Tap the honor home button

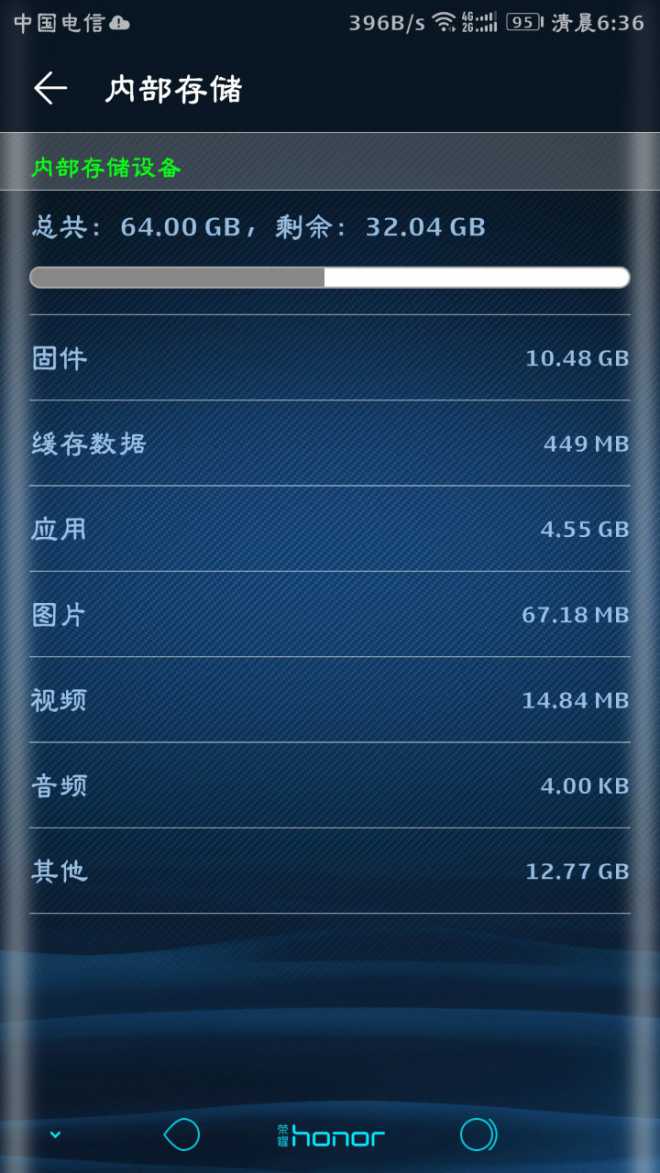pos(331,1136)
